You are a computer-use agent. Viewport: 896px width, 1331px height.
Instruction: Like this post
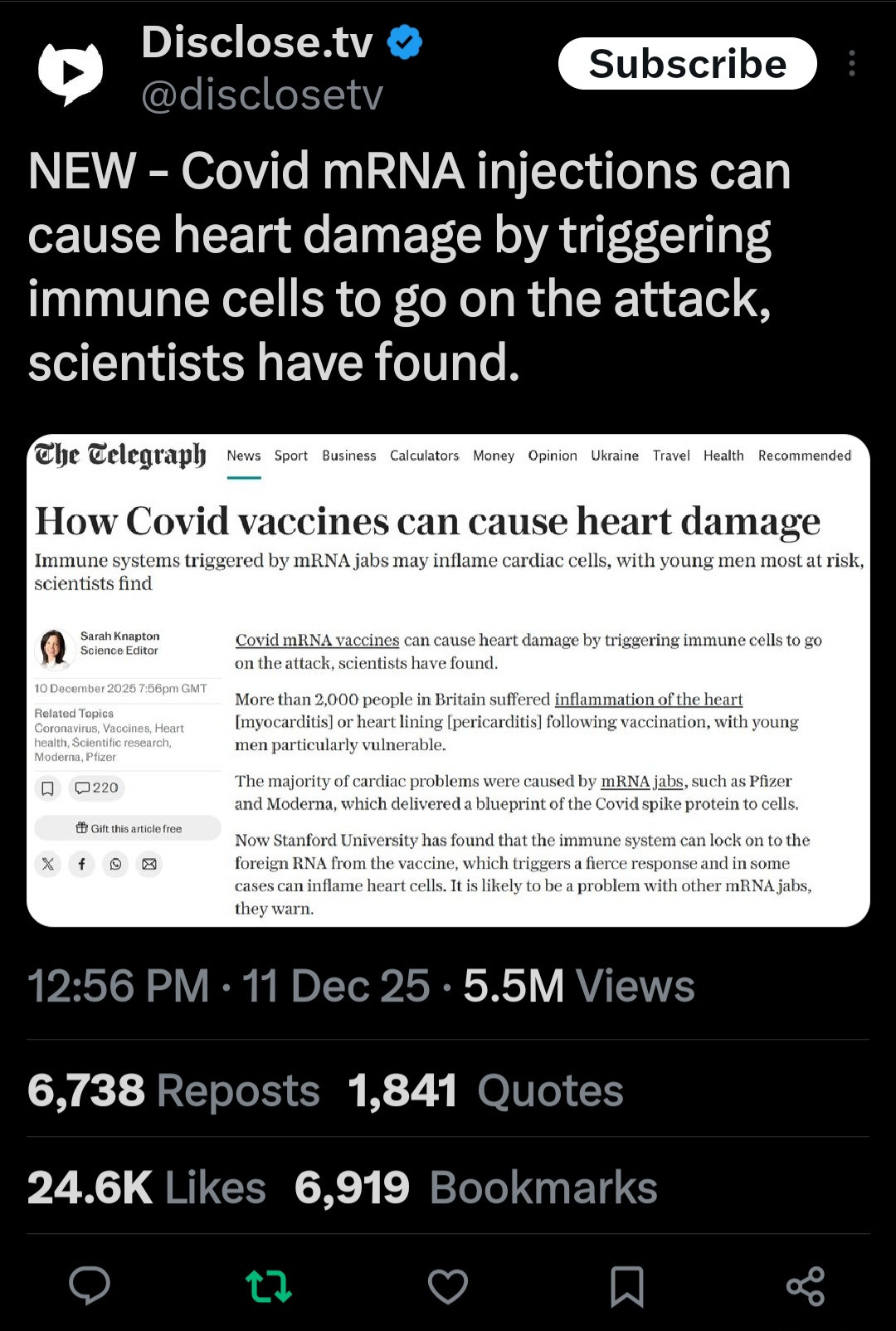pyautogui.click(x=448, y=1285)
